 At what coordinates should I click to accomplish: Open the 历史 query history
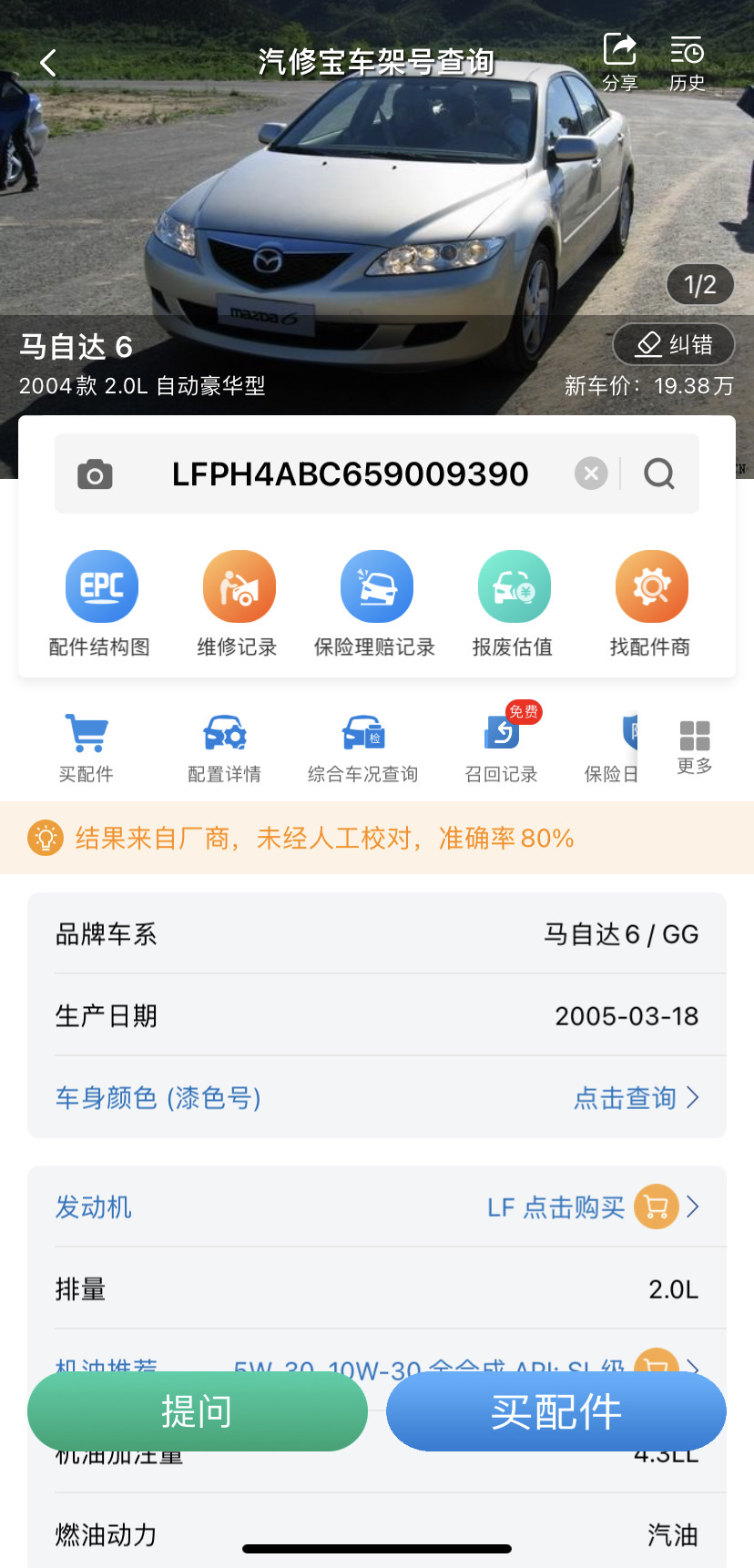pyautogui.click(x=687, y=56)
